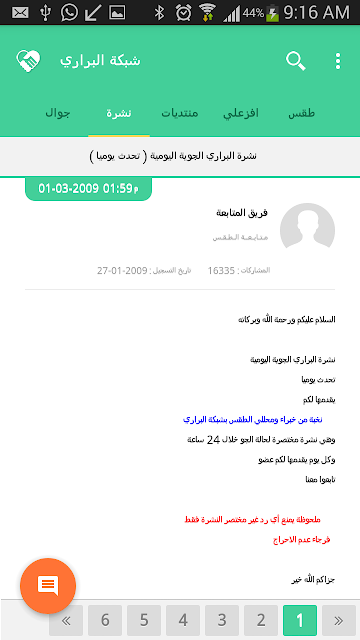Select page 1 in pagination
360x640 pixels.
point(300,620)
